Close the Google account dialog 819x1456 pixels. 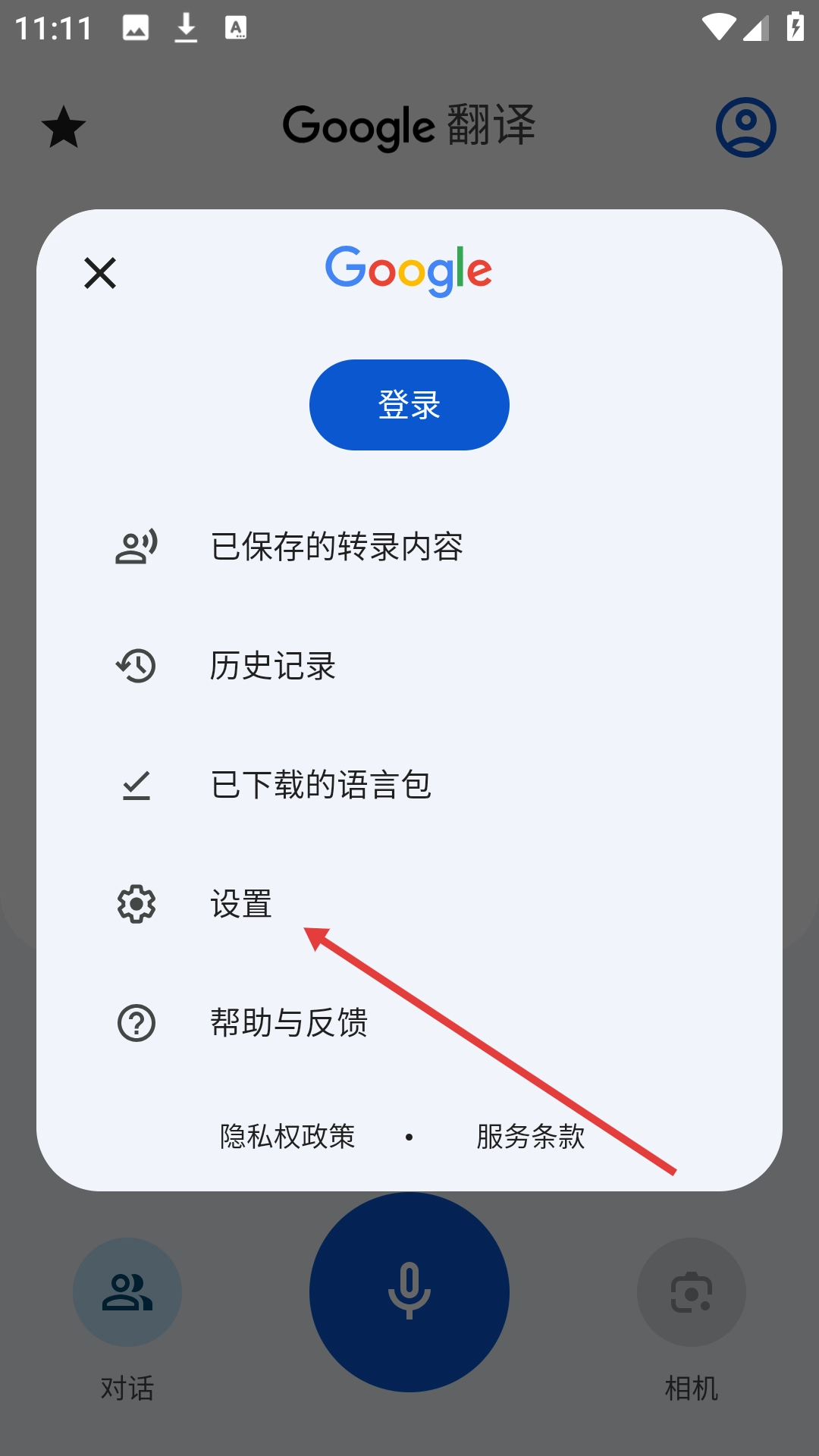point(100,273)
